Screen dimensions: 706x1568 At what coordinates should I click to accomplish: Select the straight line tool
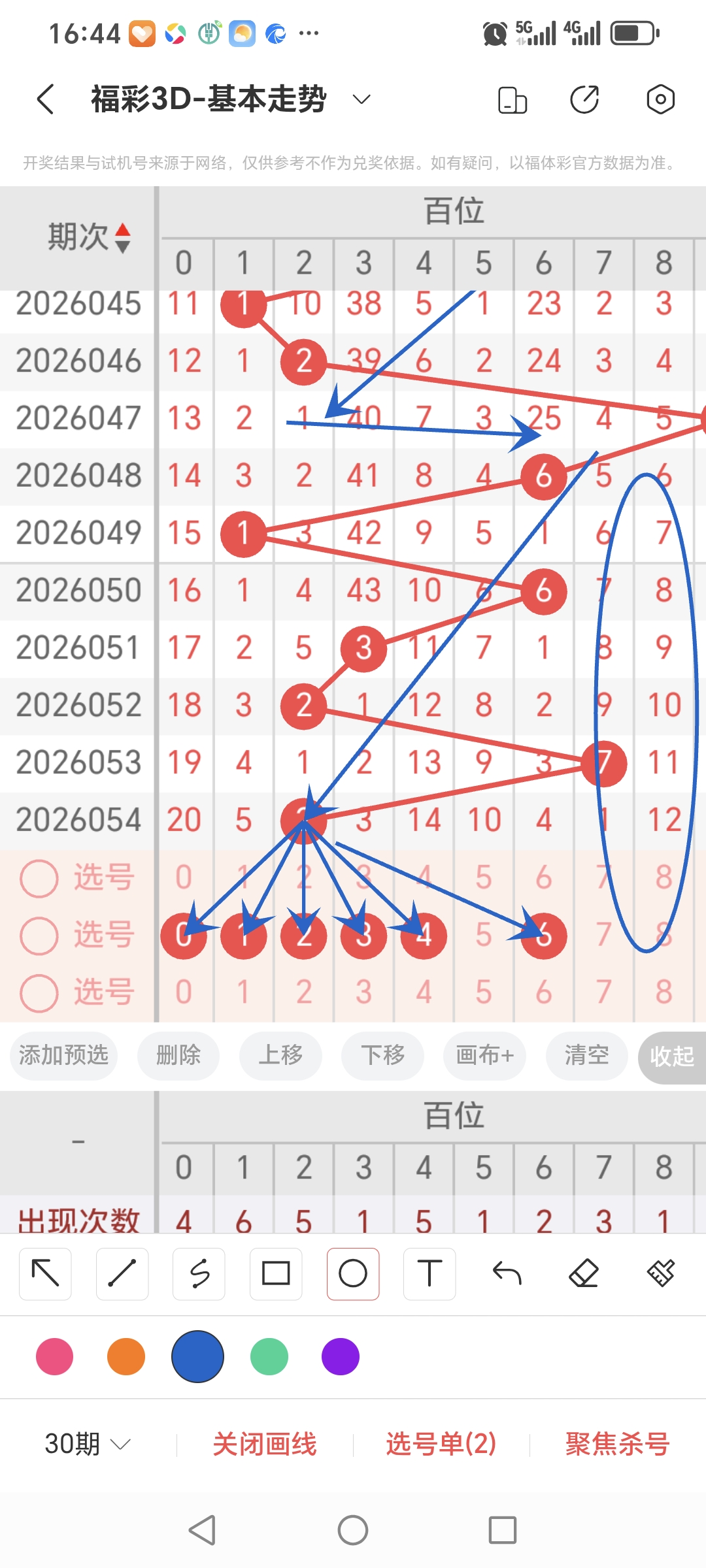coord(122,1273)
